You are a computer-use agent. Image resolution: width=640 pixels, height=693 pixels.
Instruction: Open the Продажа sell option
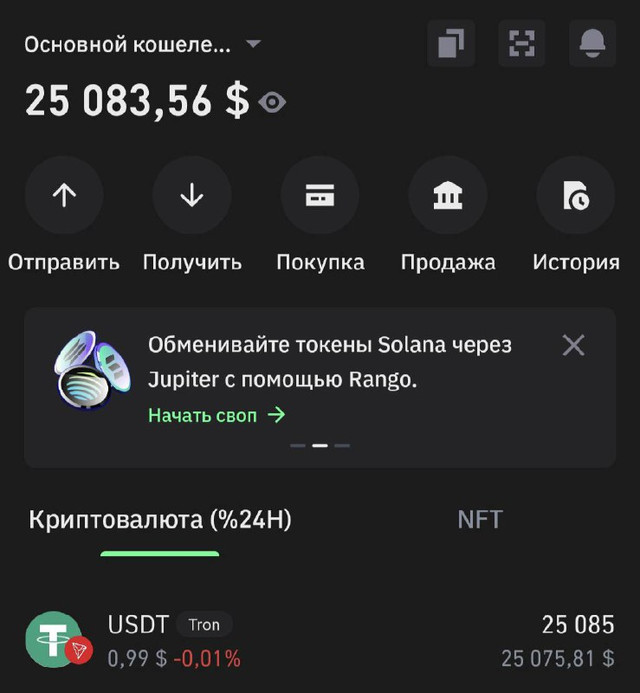point(448,196)
